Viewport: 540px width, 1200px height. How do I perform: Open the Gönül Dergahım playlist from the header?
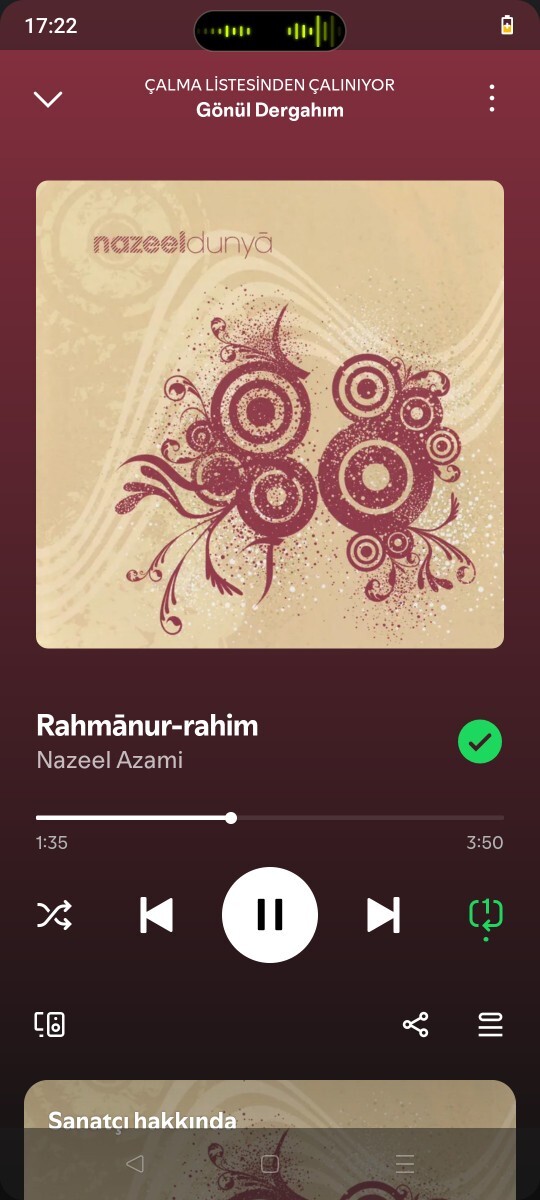270,110
